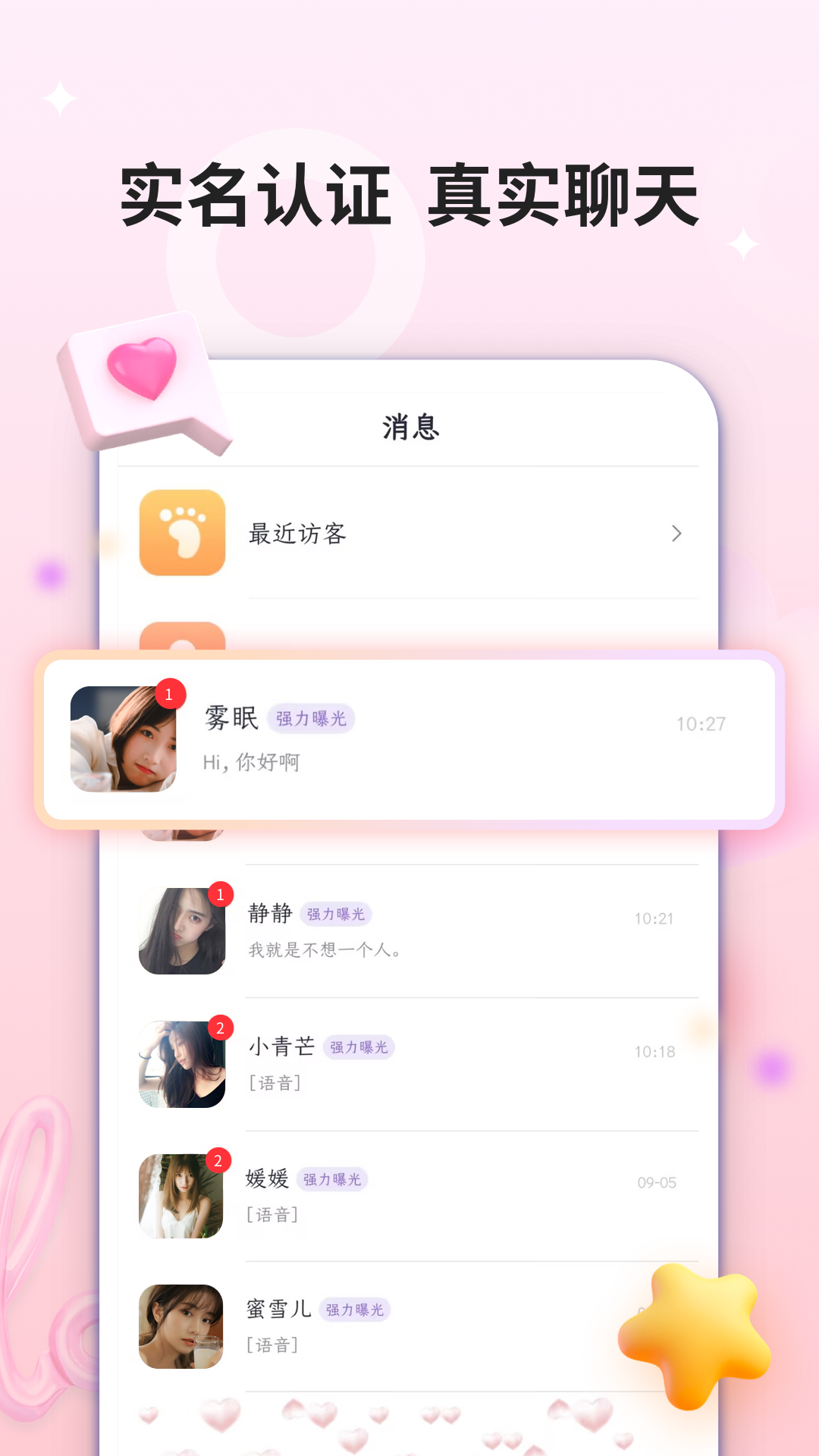
Task: Select 静静's avatar thumbnail
Action: tap(182, 931)
